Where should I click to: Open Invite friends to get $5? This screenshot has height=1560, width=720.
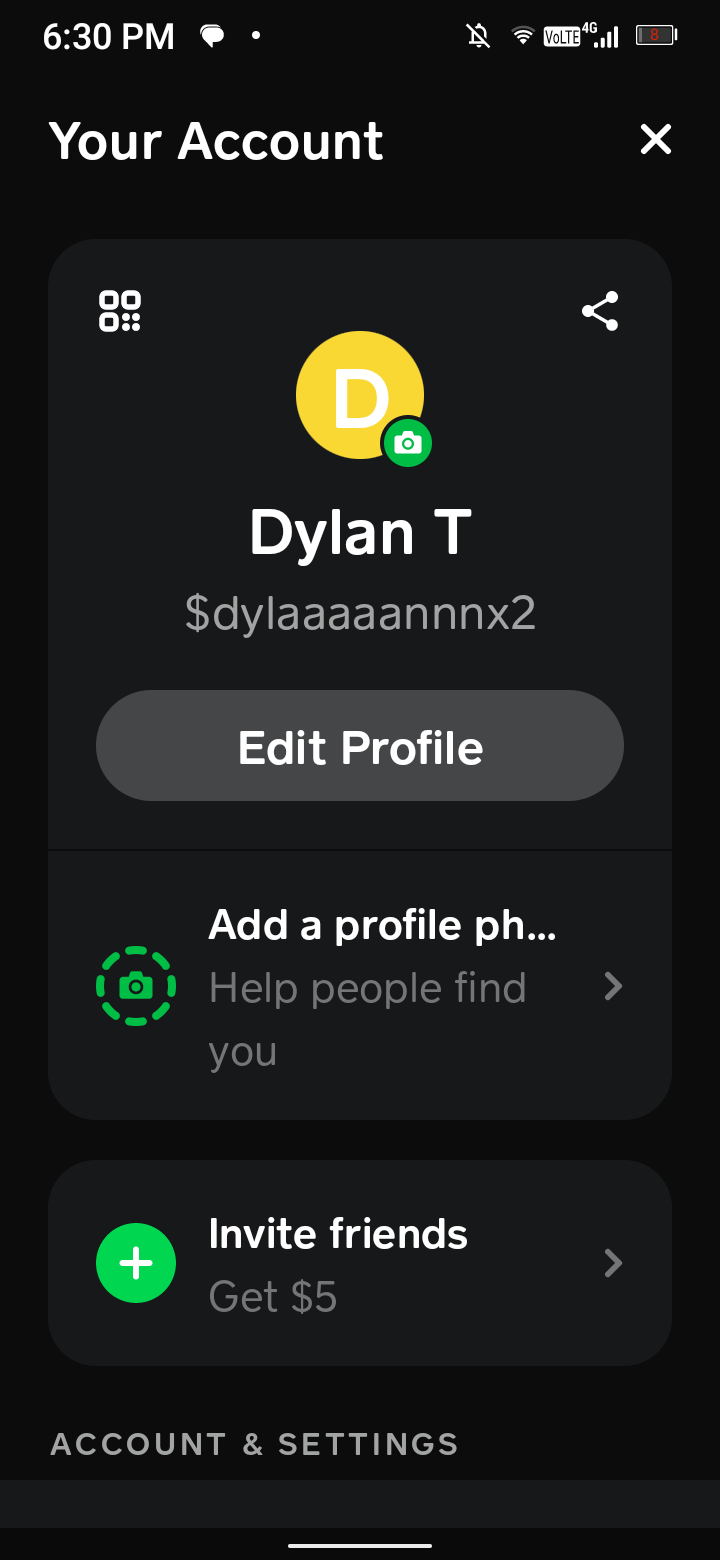point(360,1263)
